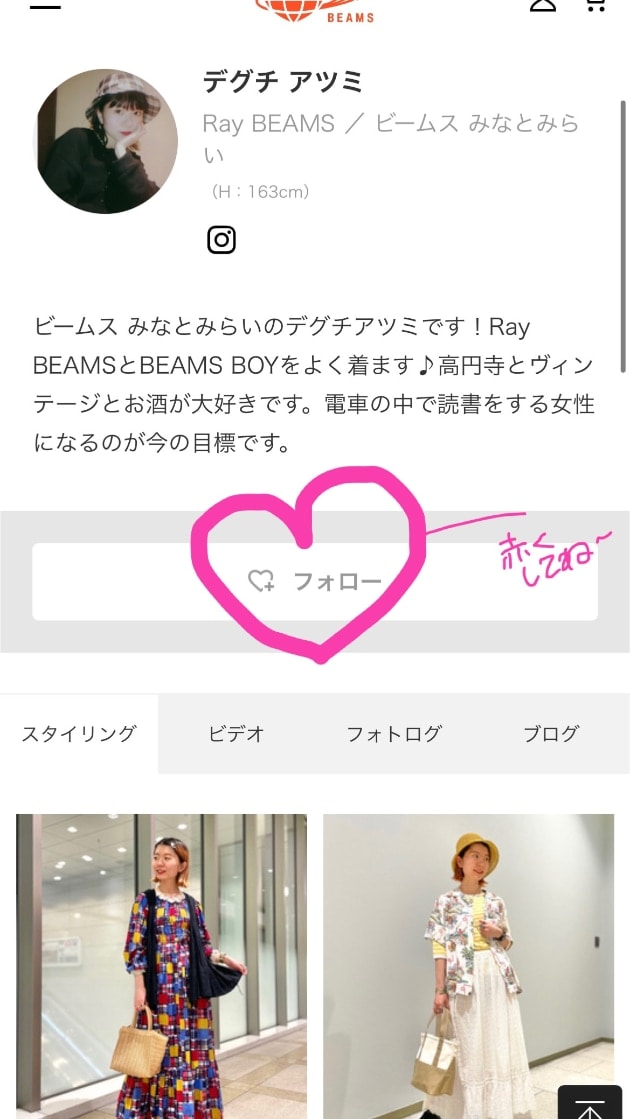The width and height of the screenshot is (630, 1119).
Task: Switch to the フォトログ tab
Action: pos(393,733)
